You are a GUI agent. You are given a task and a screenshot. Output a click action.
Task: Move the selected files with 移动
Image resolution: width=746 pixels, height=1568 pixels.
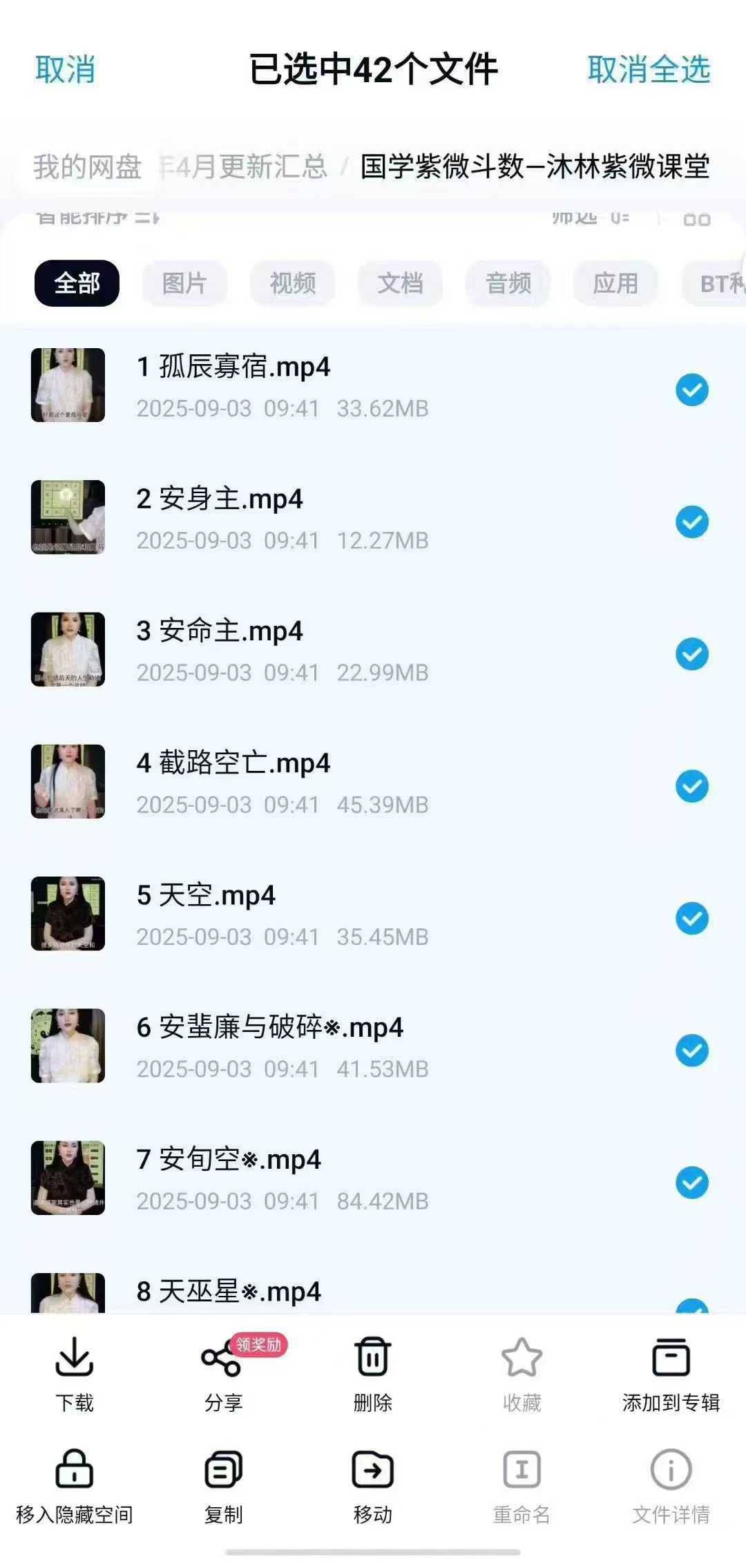coord(372,1486)
